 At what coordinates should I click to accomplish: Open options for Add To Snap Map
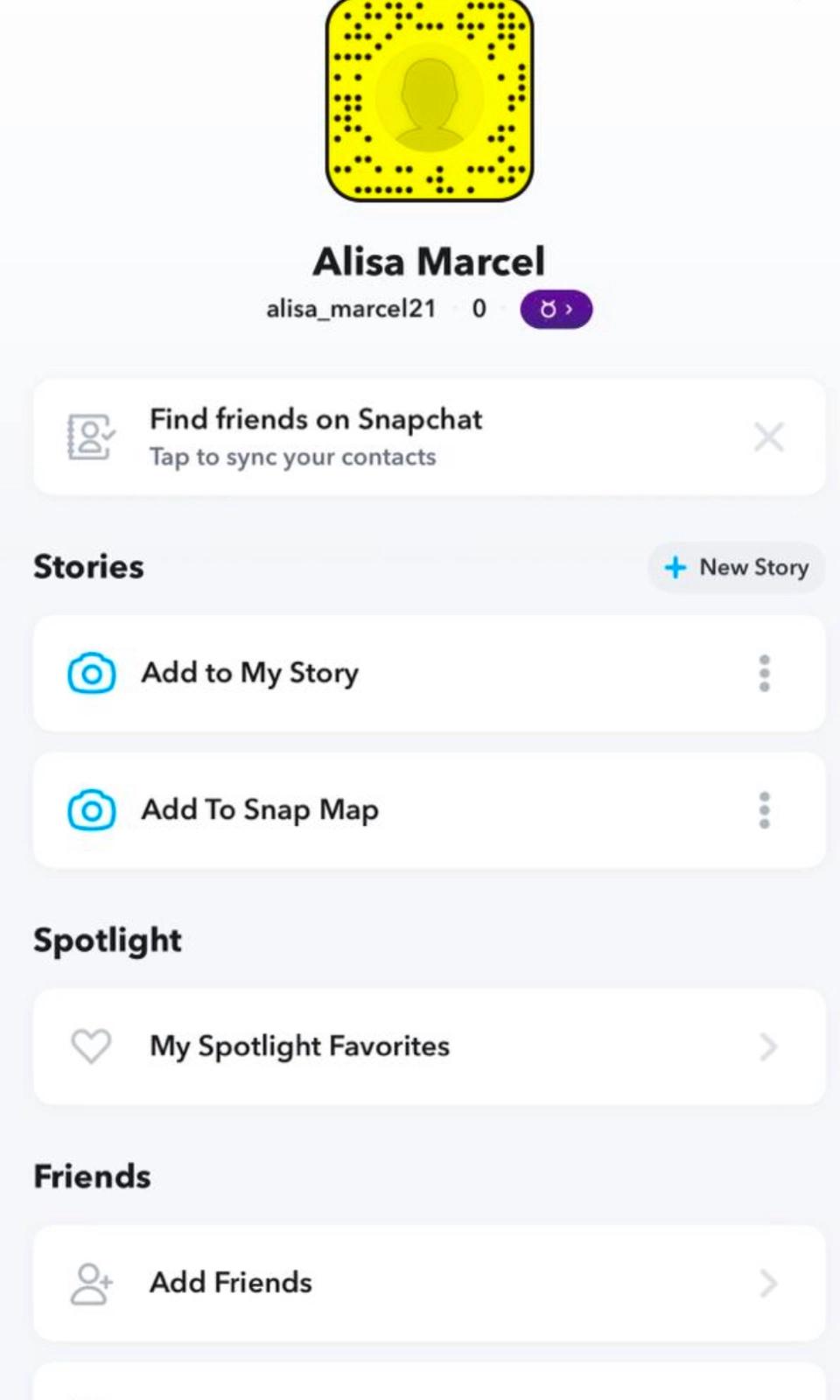tap(764, 810)
